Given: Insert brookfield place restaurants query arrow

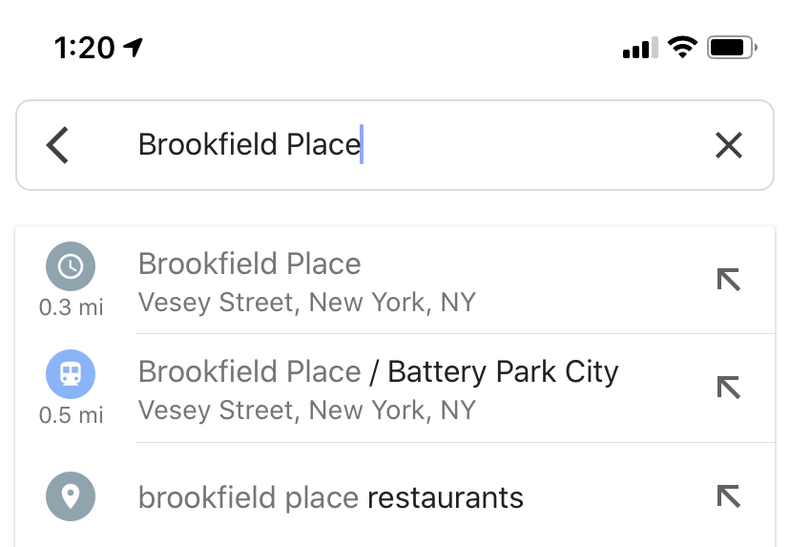Looking at the screenshot, I should 729,496.
